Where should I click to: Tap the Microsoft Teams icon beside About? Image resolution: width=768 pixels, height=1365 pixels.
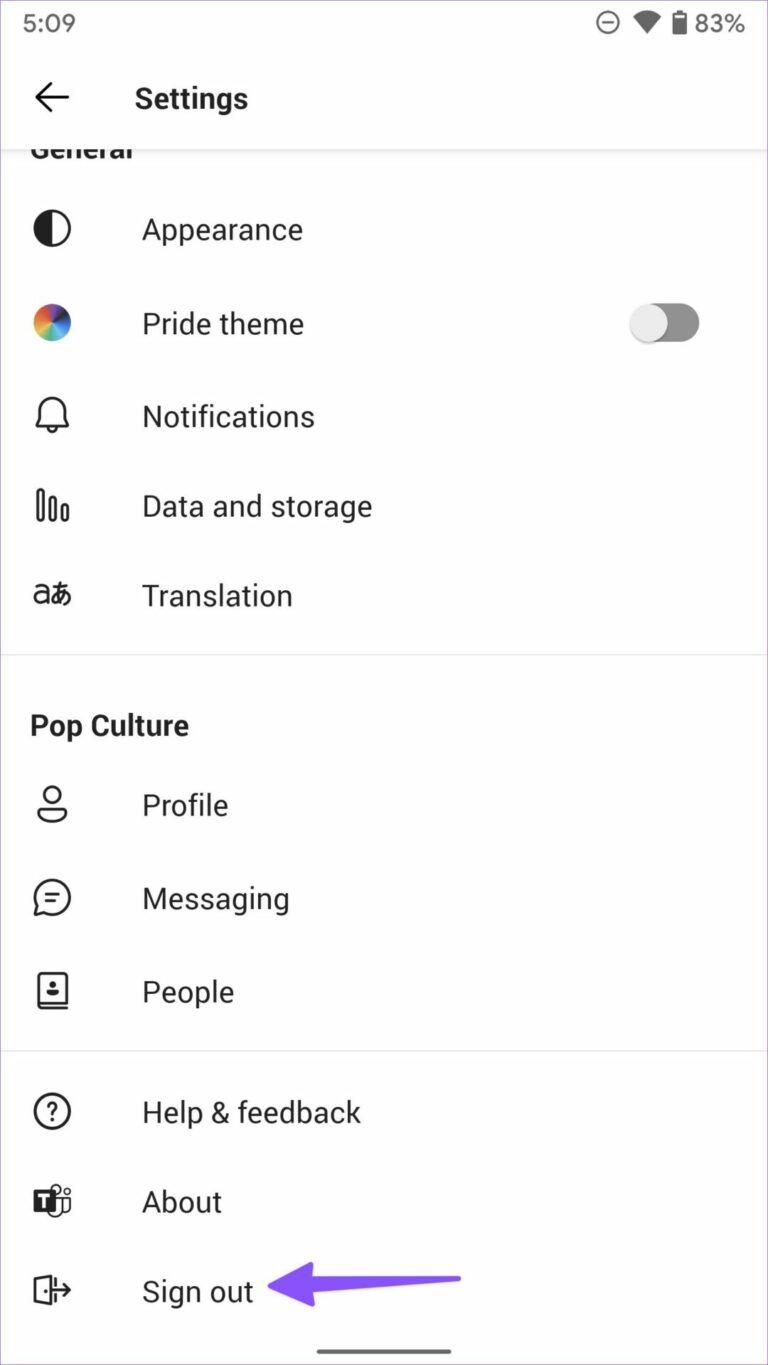click(51, 1201)
